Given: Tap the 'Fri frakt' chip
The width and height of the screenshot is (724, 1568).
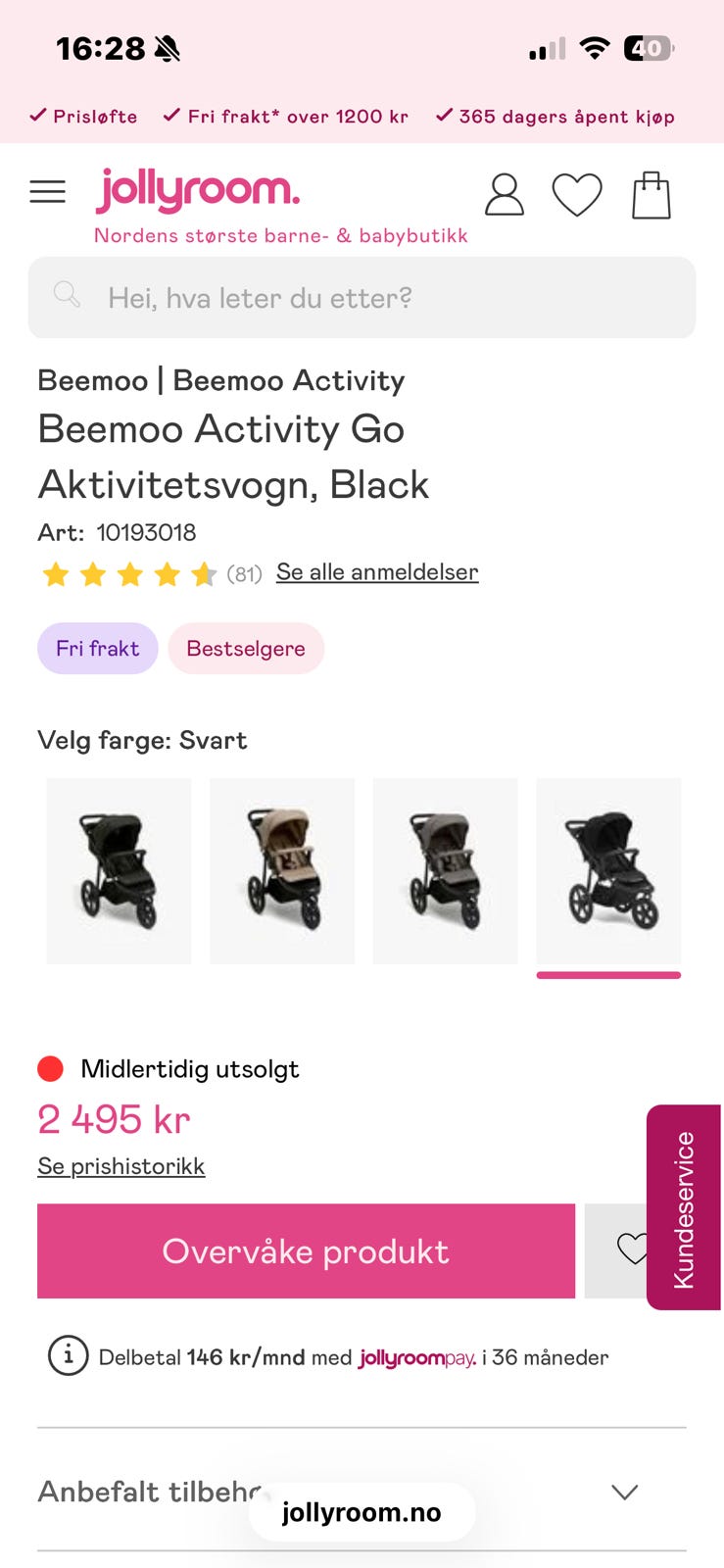Looking at the screenshot, I should pyautogui.click(x=98, y=649).
